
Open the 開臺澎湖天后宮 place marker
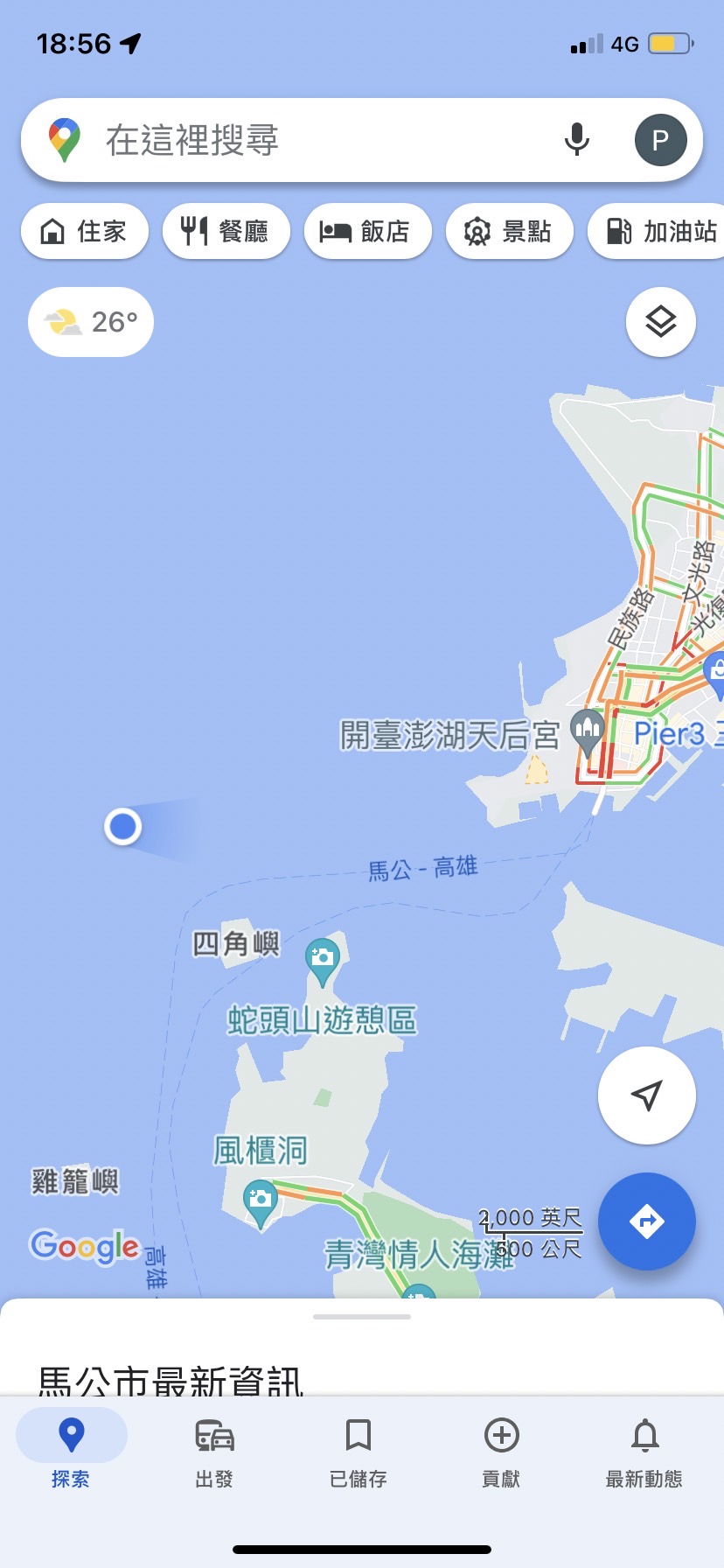pos(587,731)
